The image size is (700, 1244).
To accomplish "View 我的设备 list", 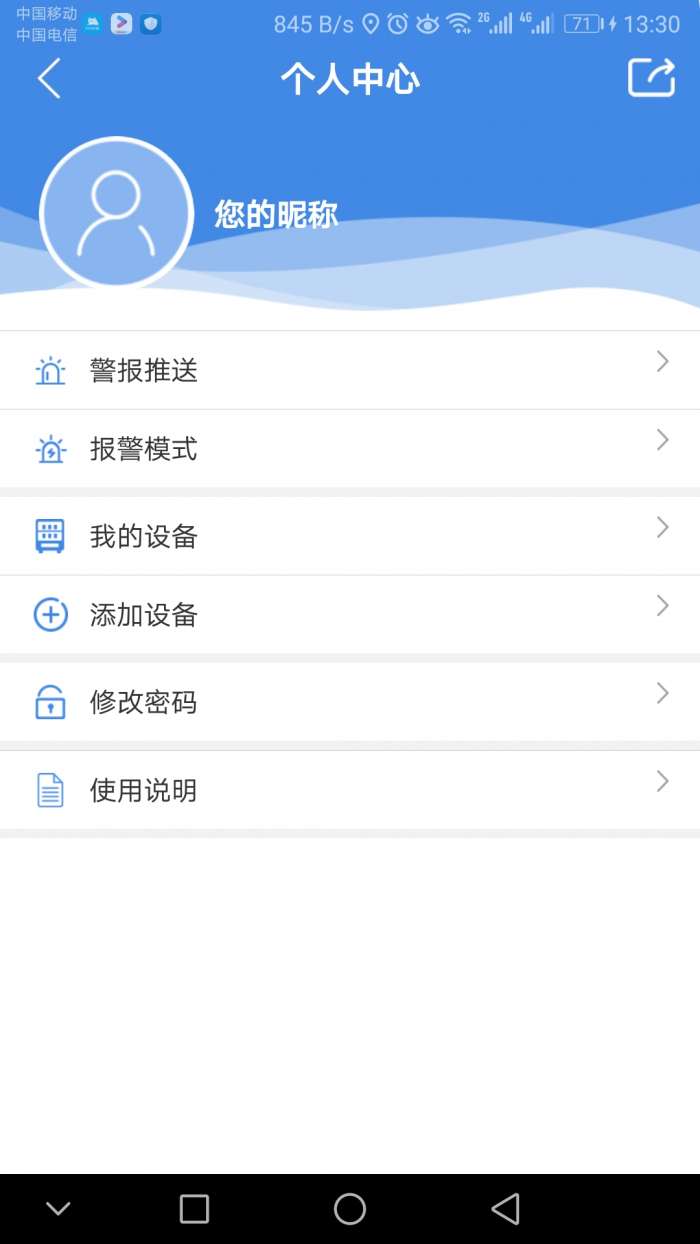I will (x=350, y=536).
